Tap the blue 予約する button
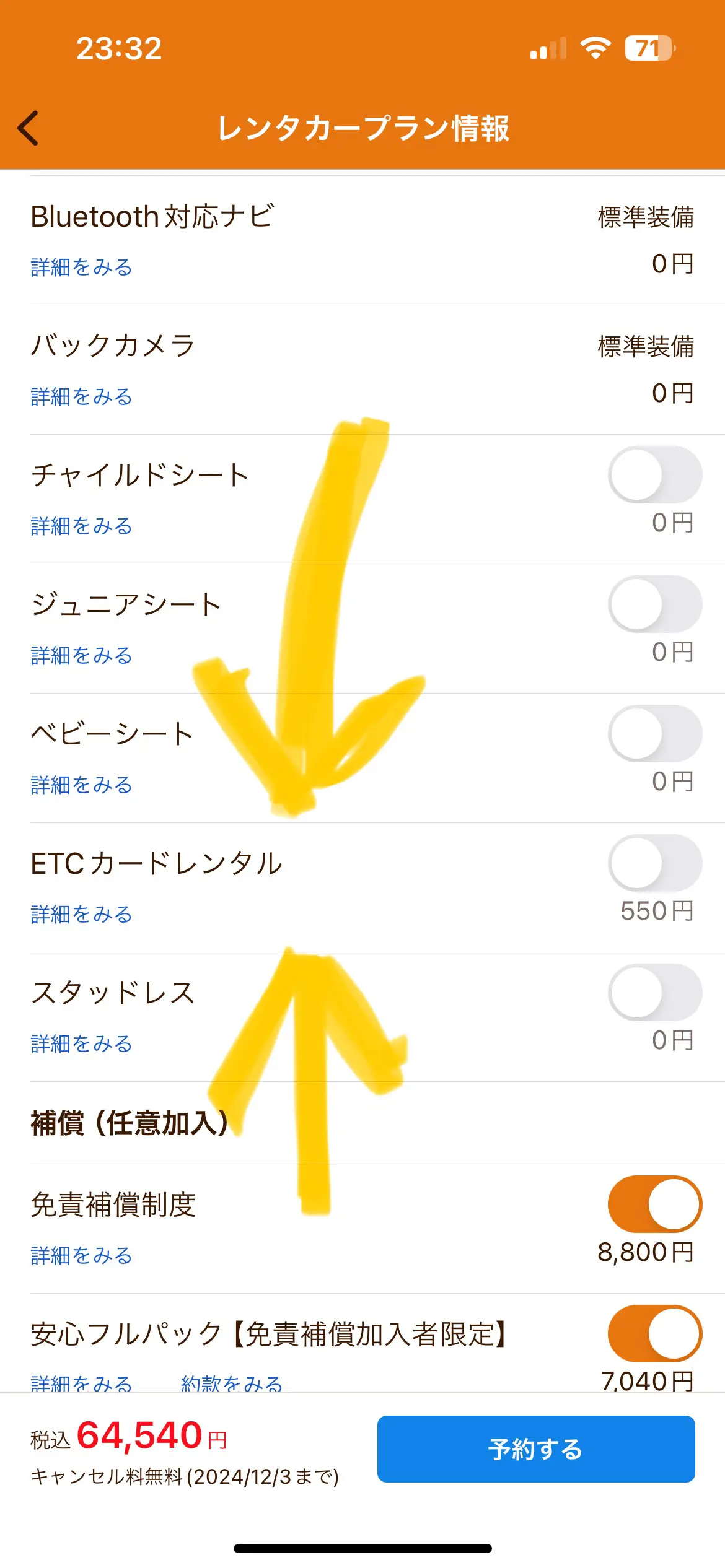This screenshot has height=1568, width=725. click(536, 1449)
